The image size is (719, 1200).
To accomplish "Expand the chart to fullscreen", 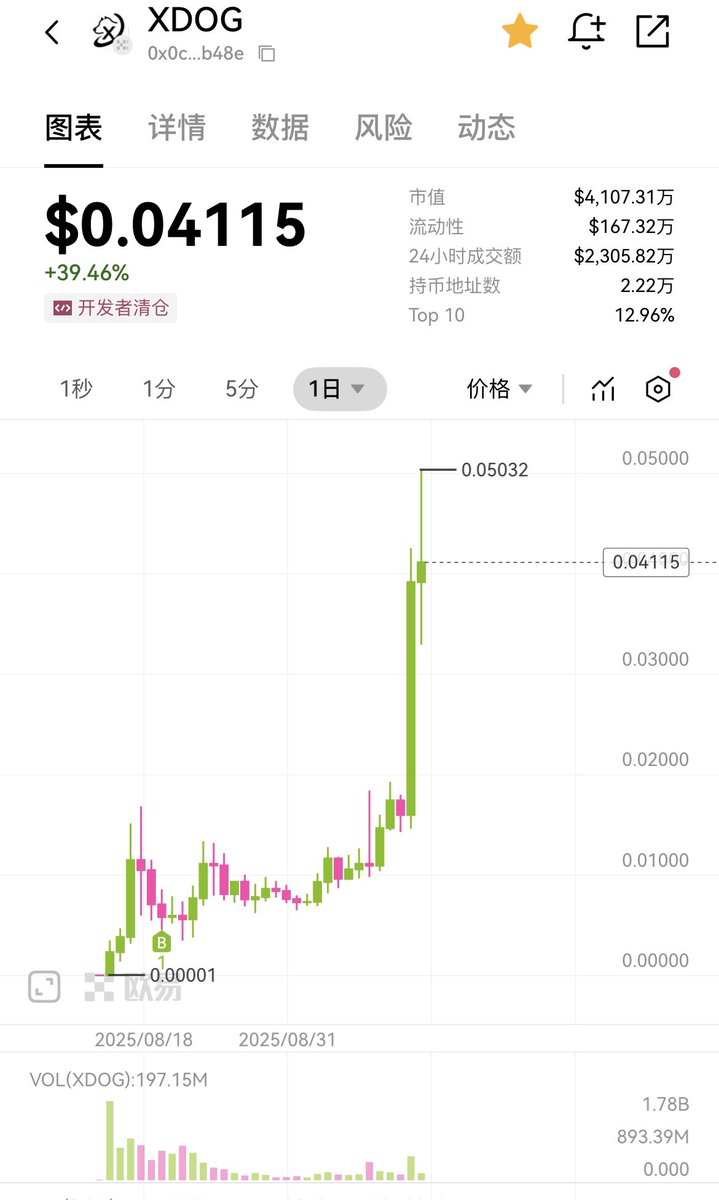I will point(43,987).
